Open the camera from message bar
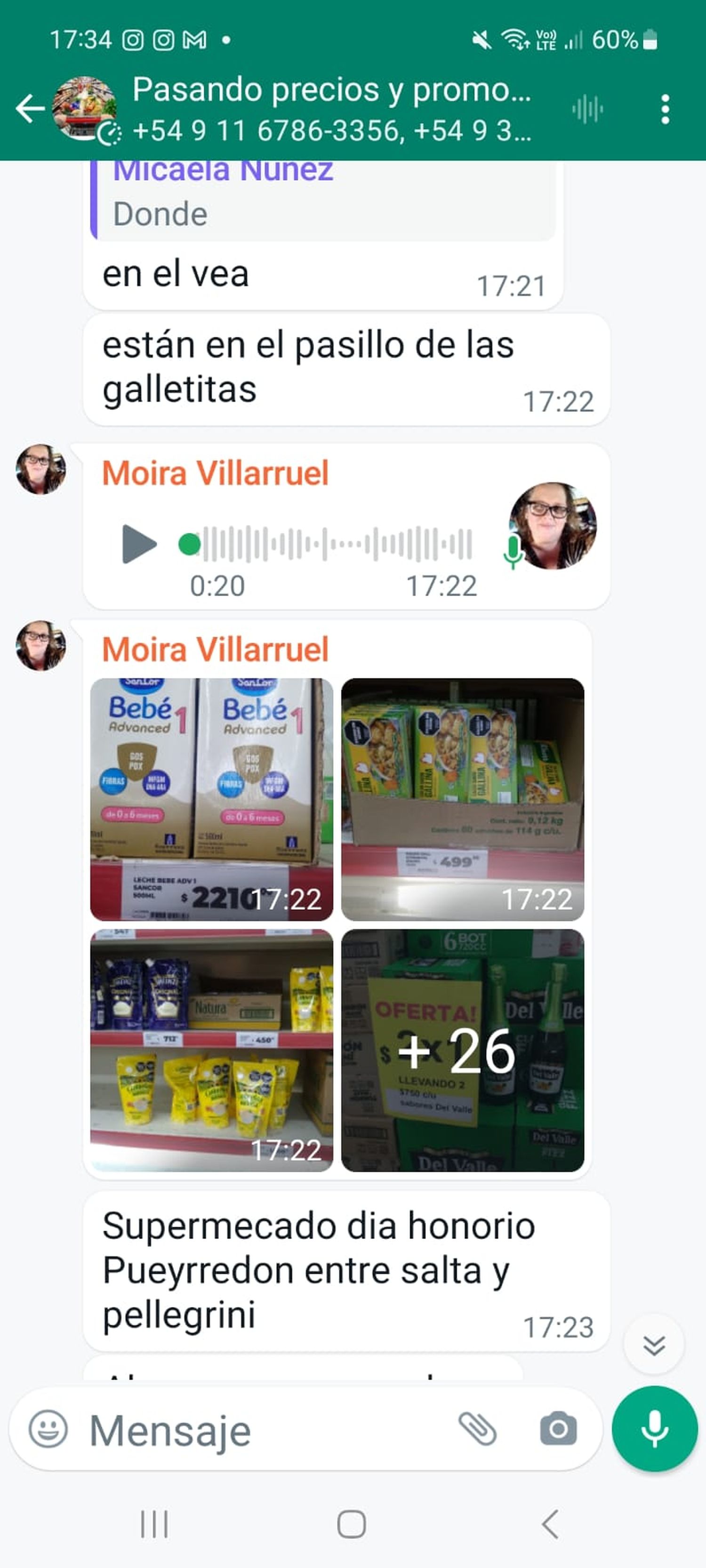 click(558, 1429)
